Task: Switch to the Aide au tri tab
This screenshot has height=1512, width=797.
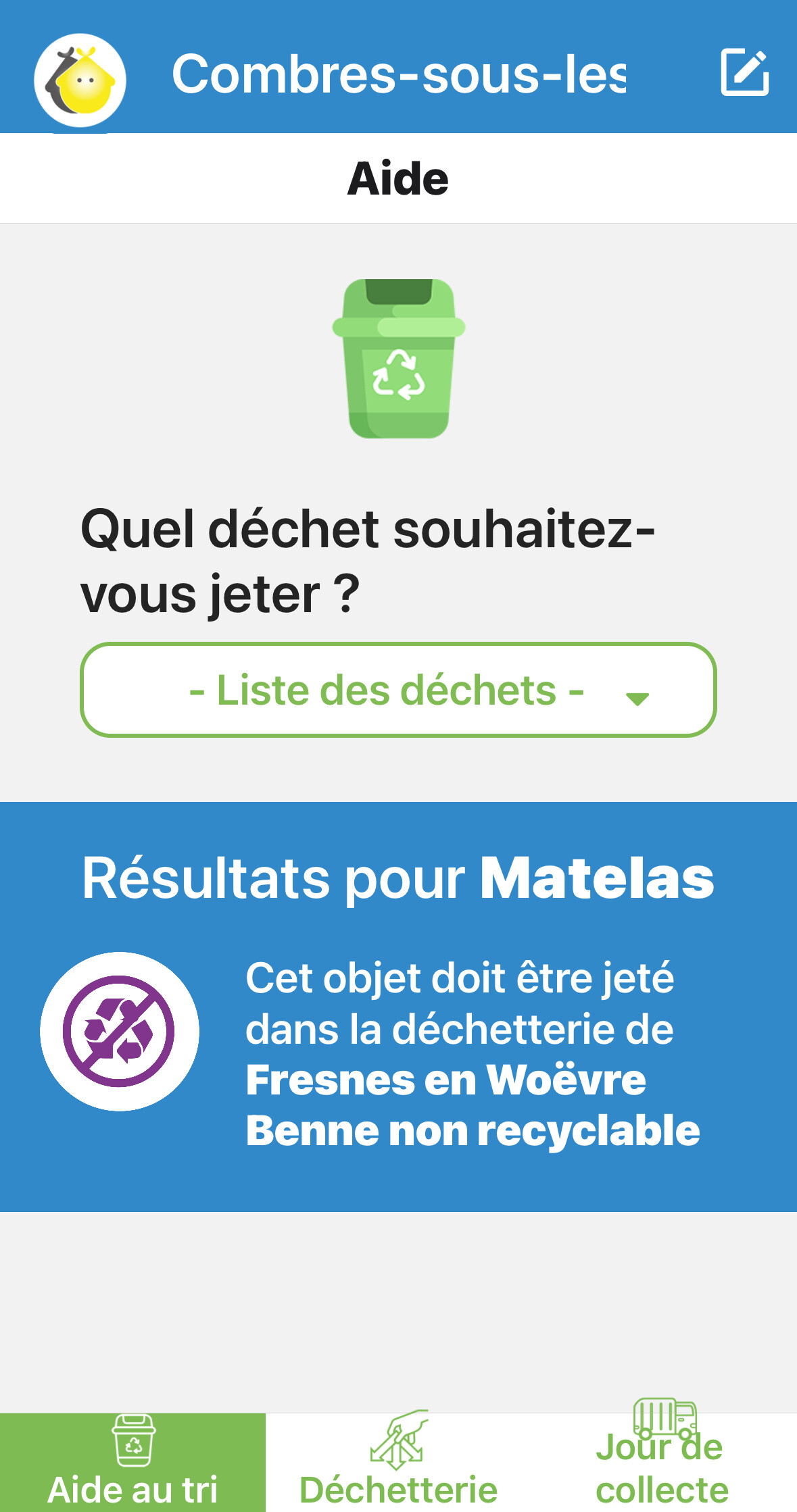Action: coord(132,1463)
